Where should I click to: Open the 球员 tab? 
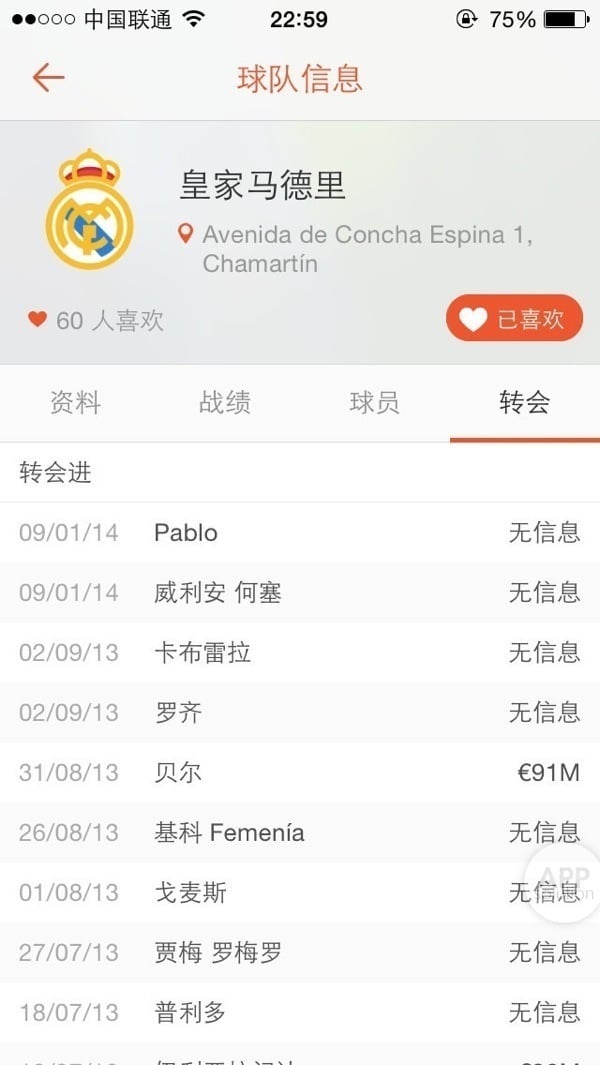click(375, 403)
